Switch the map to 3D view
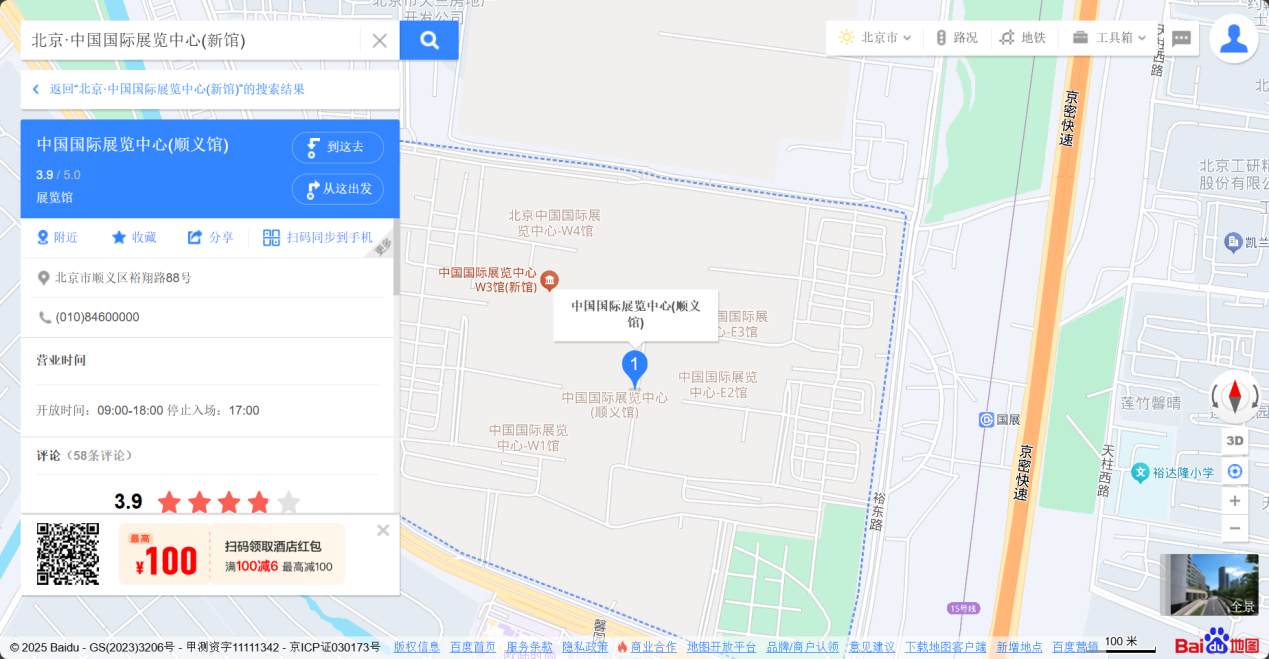This screenshot has height=659, width=1269. tap(1235, 441)
